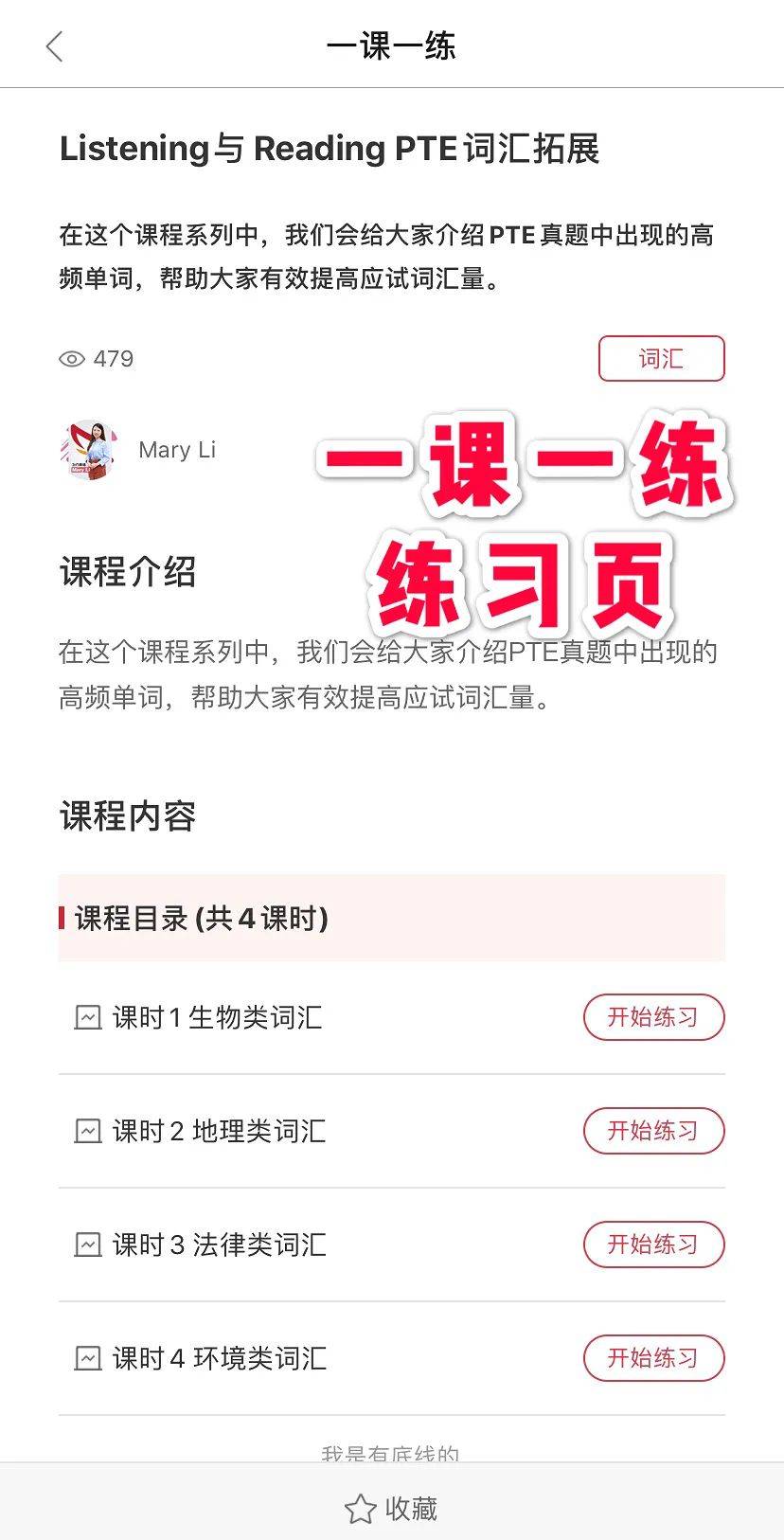Add this course to 收藏 favorites
Screen dimensions: 784x1540
click(391, 1508)
